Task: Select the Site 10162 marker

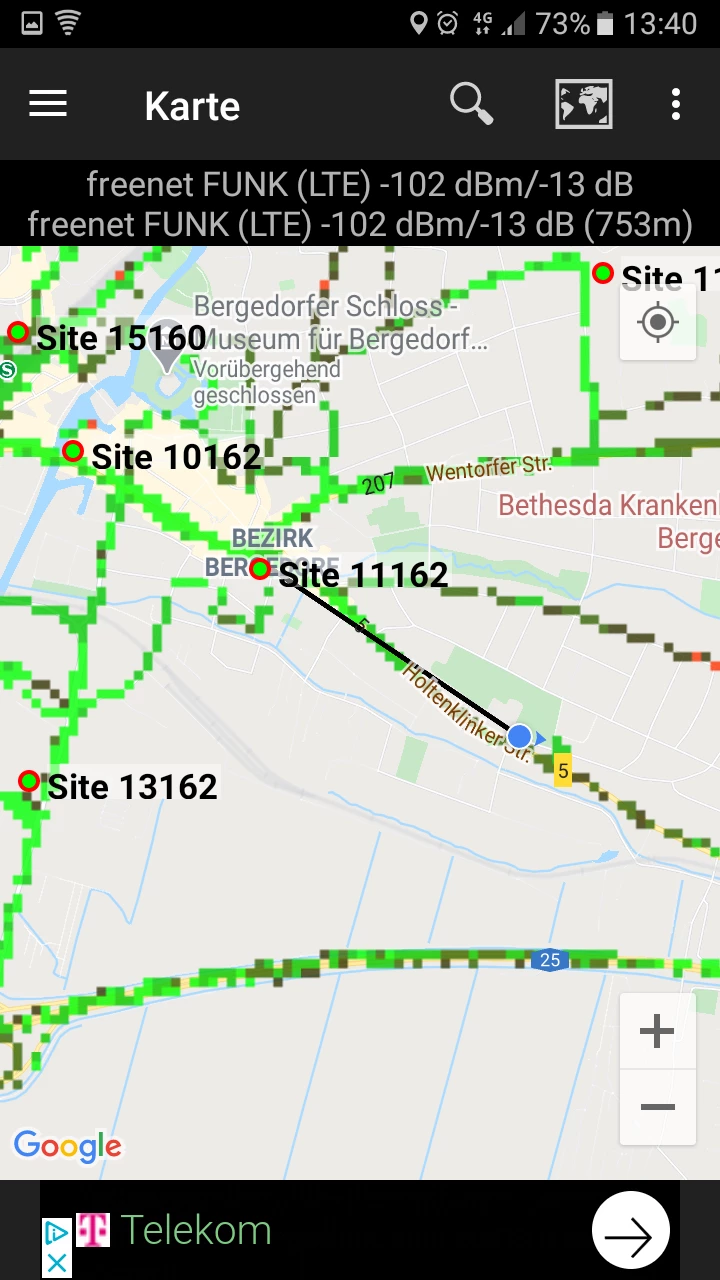Action: point(73,451)
